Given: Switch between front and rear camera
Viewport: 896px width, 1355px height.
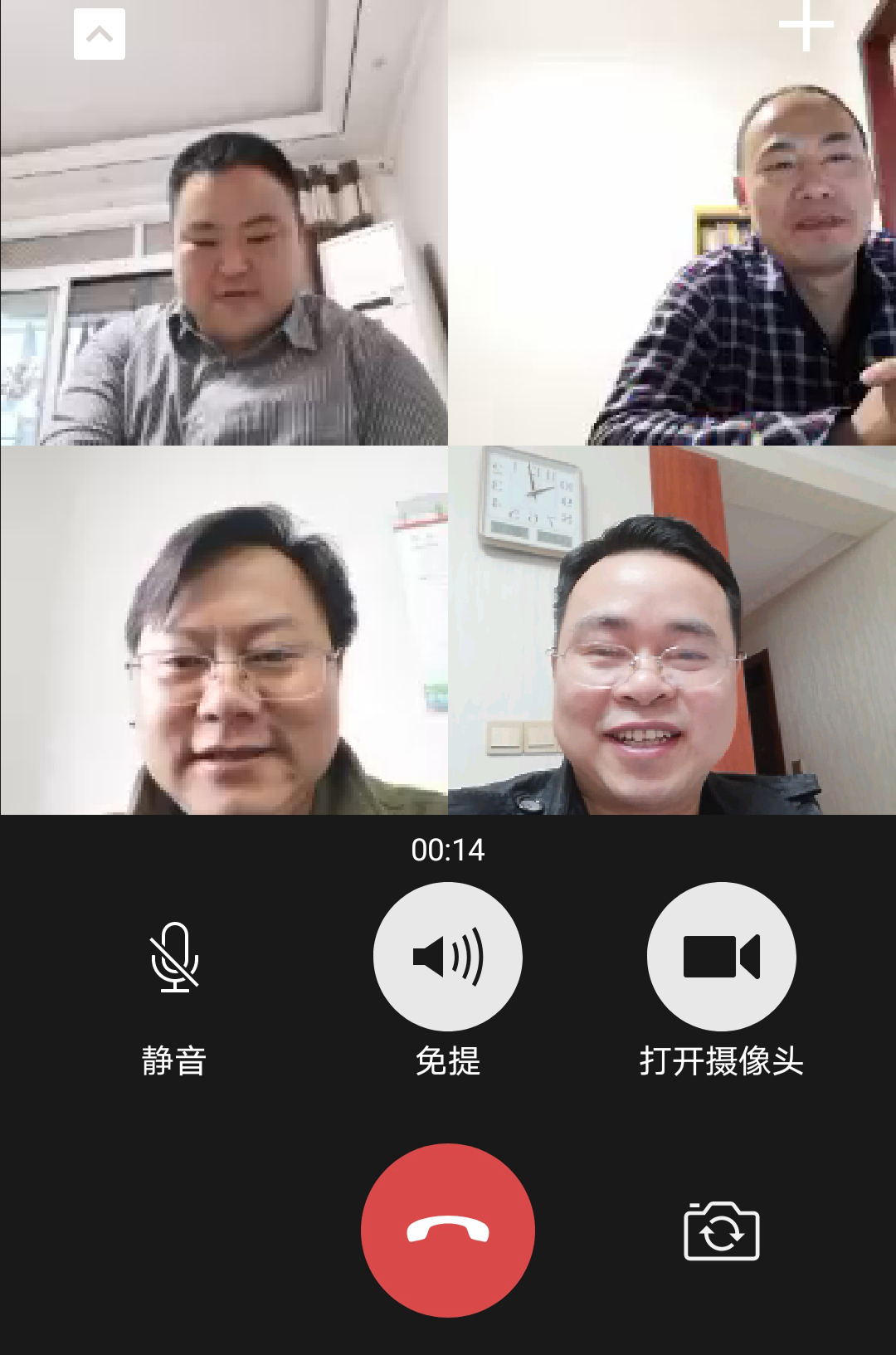Looking at the screenshot, I should tap(721, 1231).
